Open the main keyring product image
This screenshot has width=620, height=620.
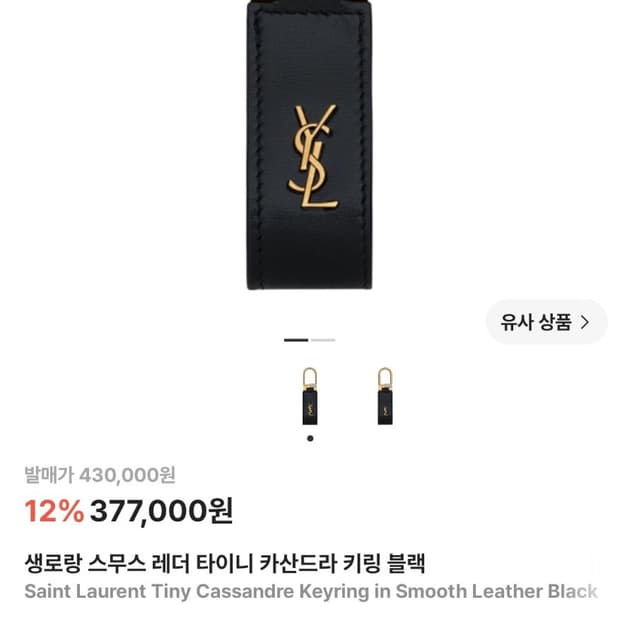pos(310,145)
